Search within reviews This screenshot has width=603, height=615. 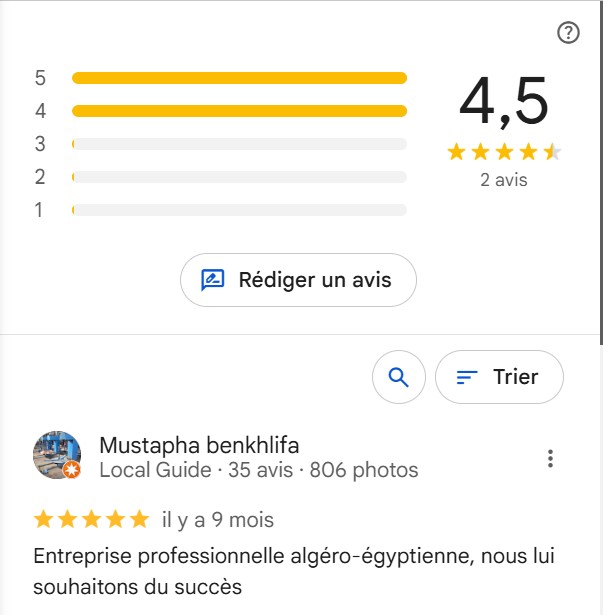(x=399, y=377)
